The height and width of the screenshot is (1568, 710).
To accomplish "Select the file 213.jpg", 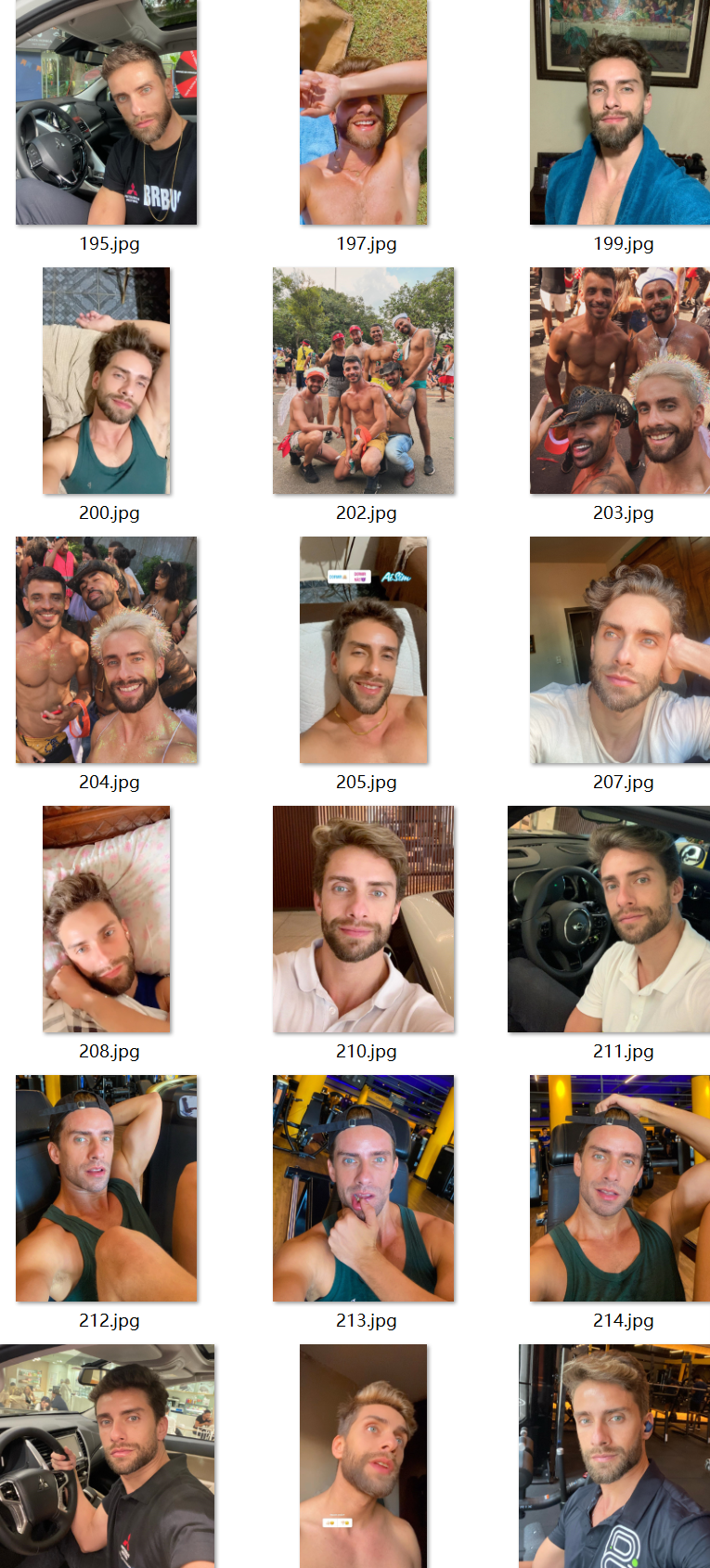I will [x=363, y=1188].
